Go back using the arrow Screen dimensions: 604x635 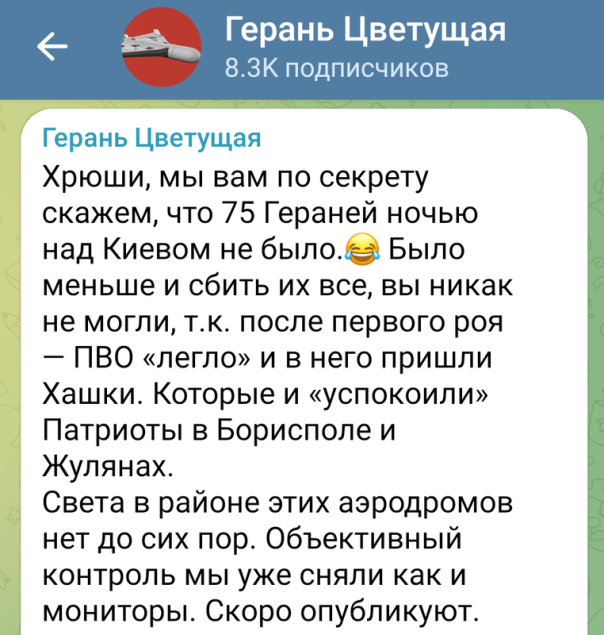click(51, 47)
